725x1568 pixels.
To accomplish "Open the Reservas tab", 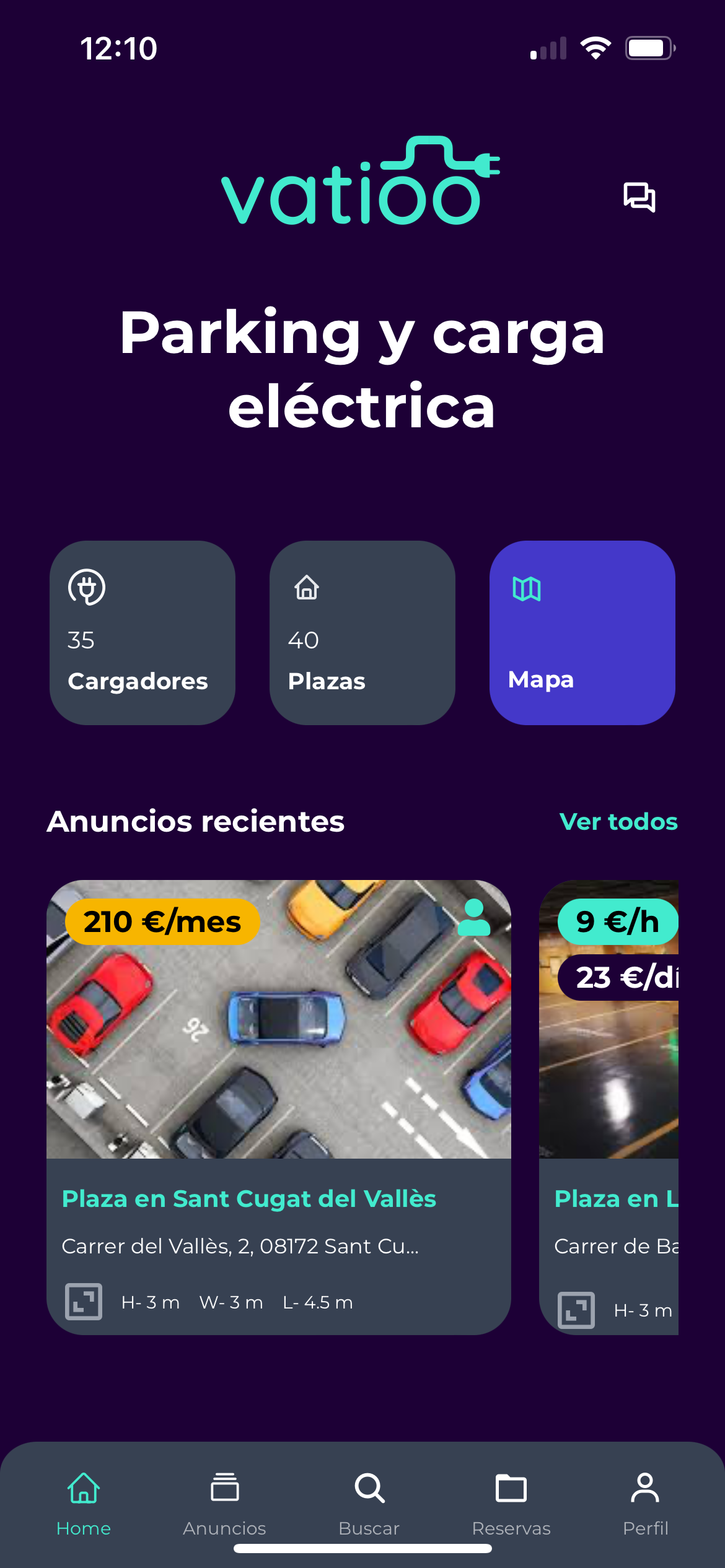I will [511, 1502].
